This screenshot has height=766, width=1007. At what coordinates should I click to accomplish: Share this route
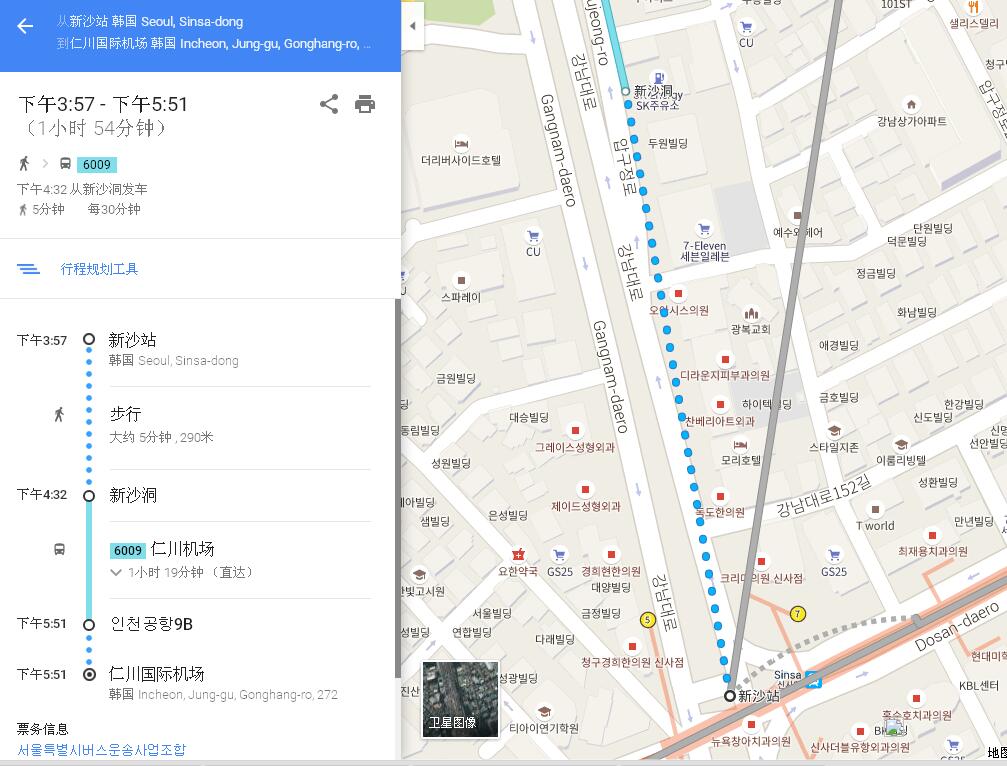pos(329,104)
